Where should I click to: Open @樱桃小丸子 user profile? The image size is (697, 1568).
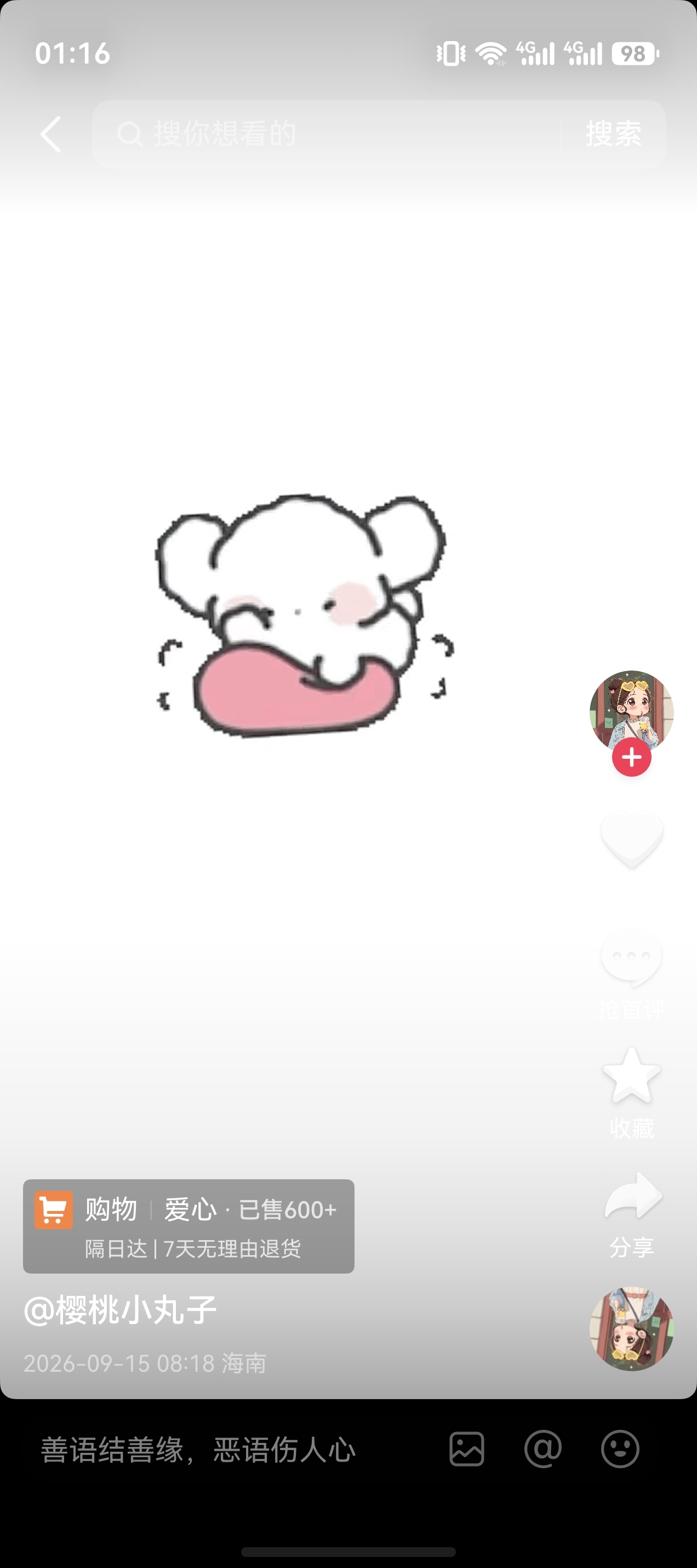point(121,1310)
